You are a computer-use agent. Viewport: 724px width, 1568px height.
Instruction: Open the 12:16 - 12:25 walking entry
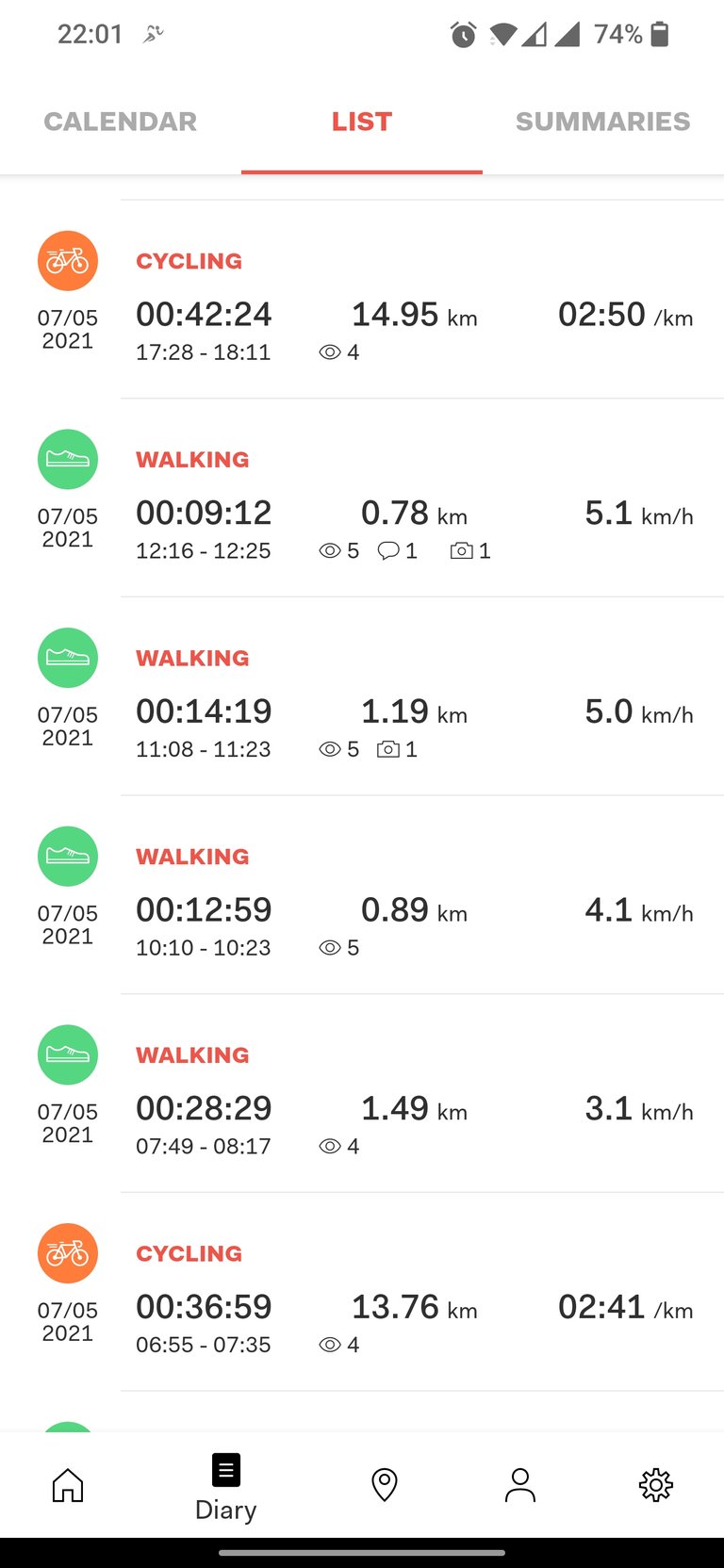(x=362, y=498)
